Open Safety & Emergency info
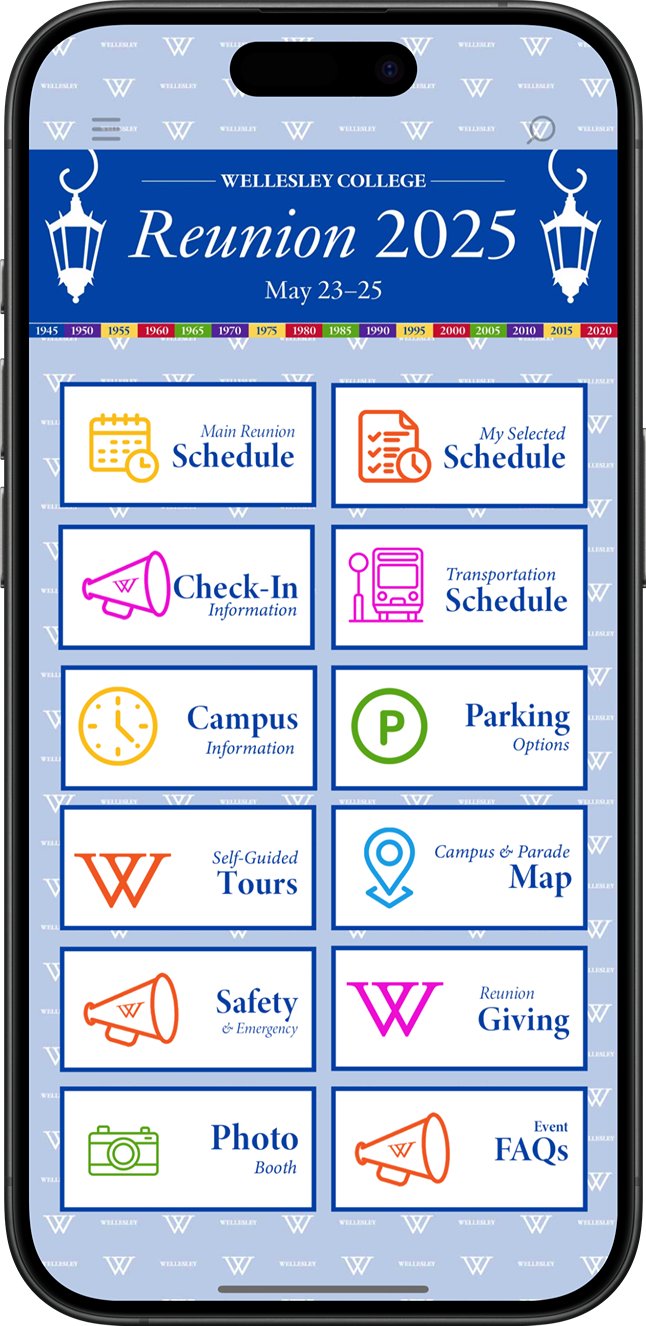646x1326 pixels. pos(188,1009)
